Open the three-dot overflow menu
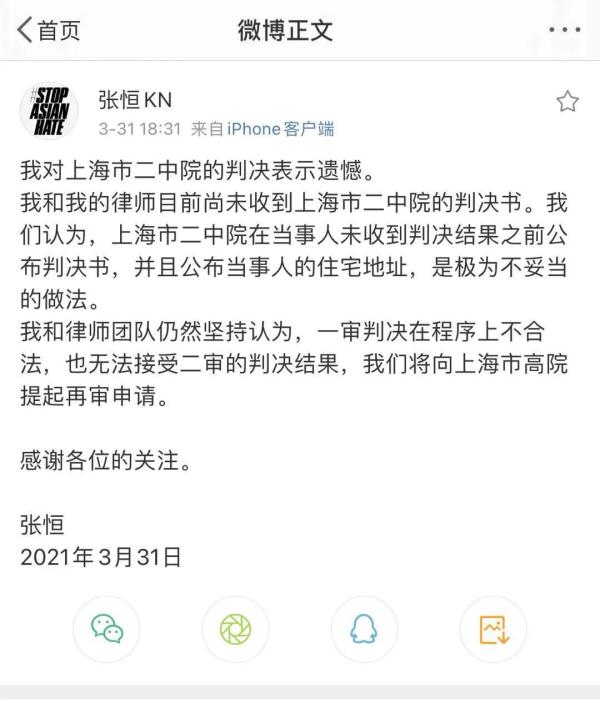Image resolution: width=600 pixels, height=703 pixels. tap(563, 30)
